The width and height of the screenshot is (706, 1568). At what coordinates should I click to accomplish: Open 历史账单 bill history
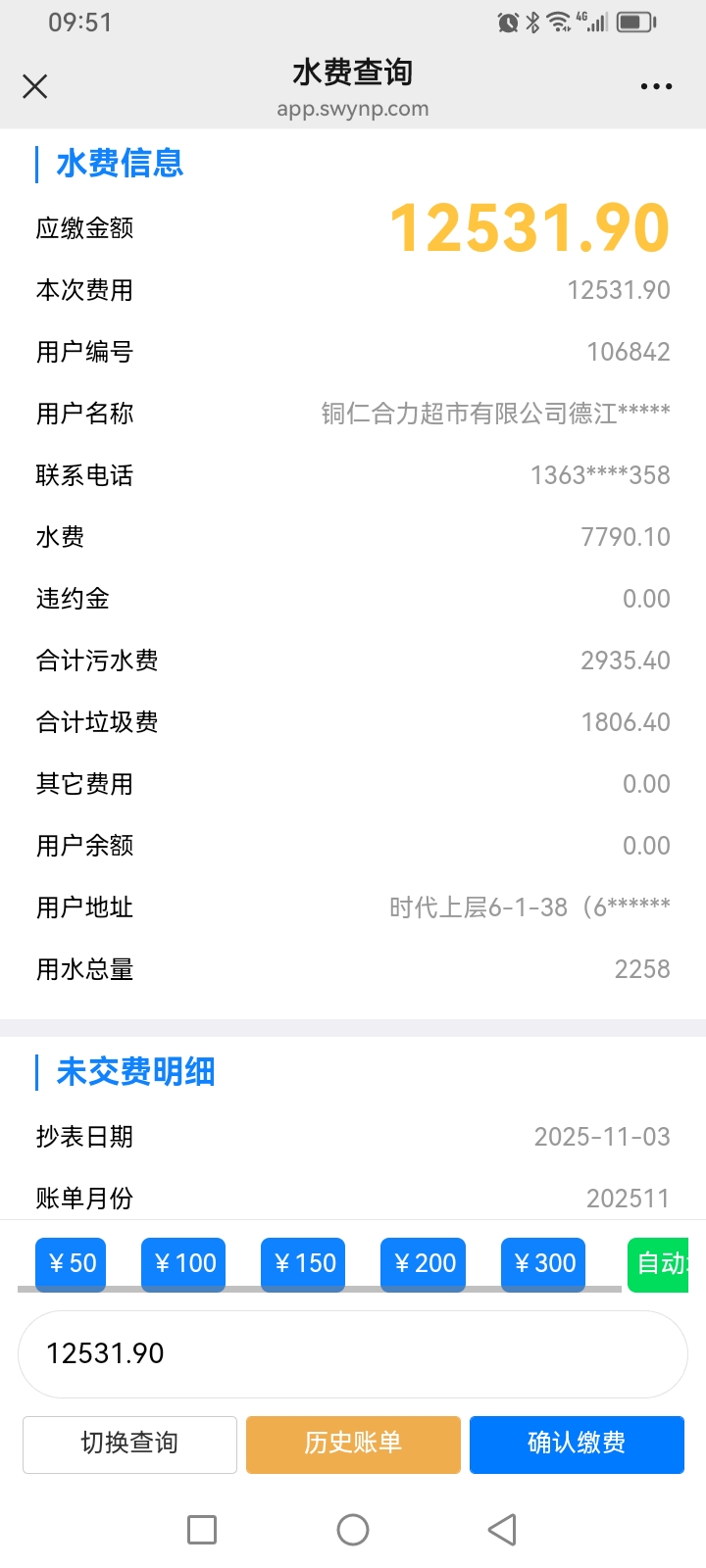[x=353, y=1444]
